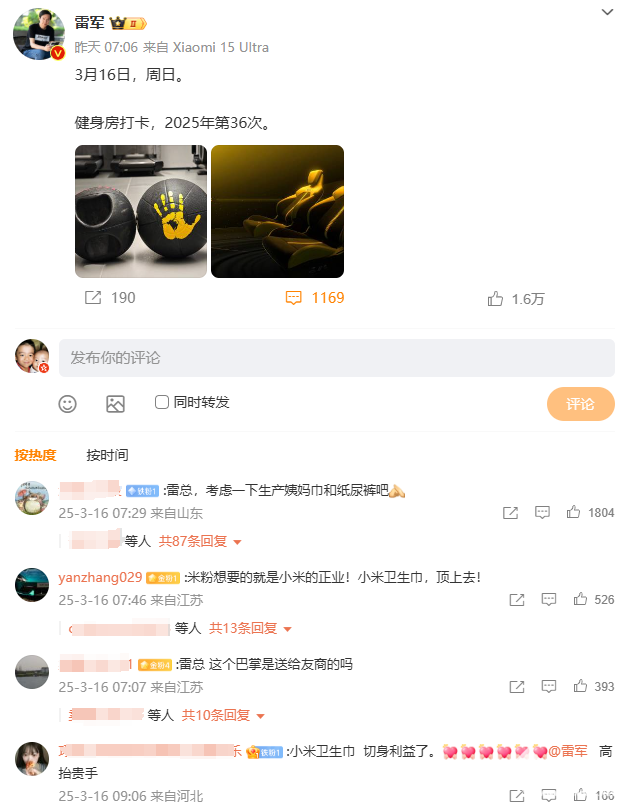
Task: Expand 共87条回复 replies
Action: click(200, 541)
